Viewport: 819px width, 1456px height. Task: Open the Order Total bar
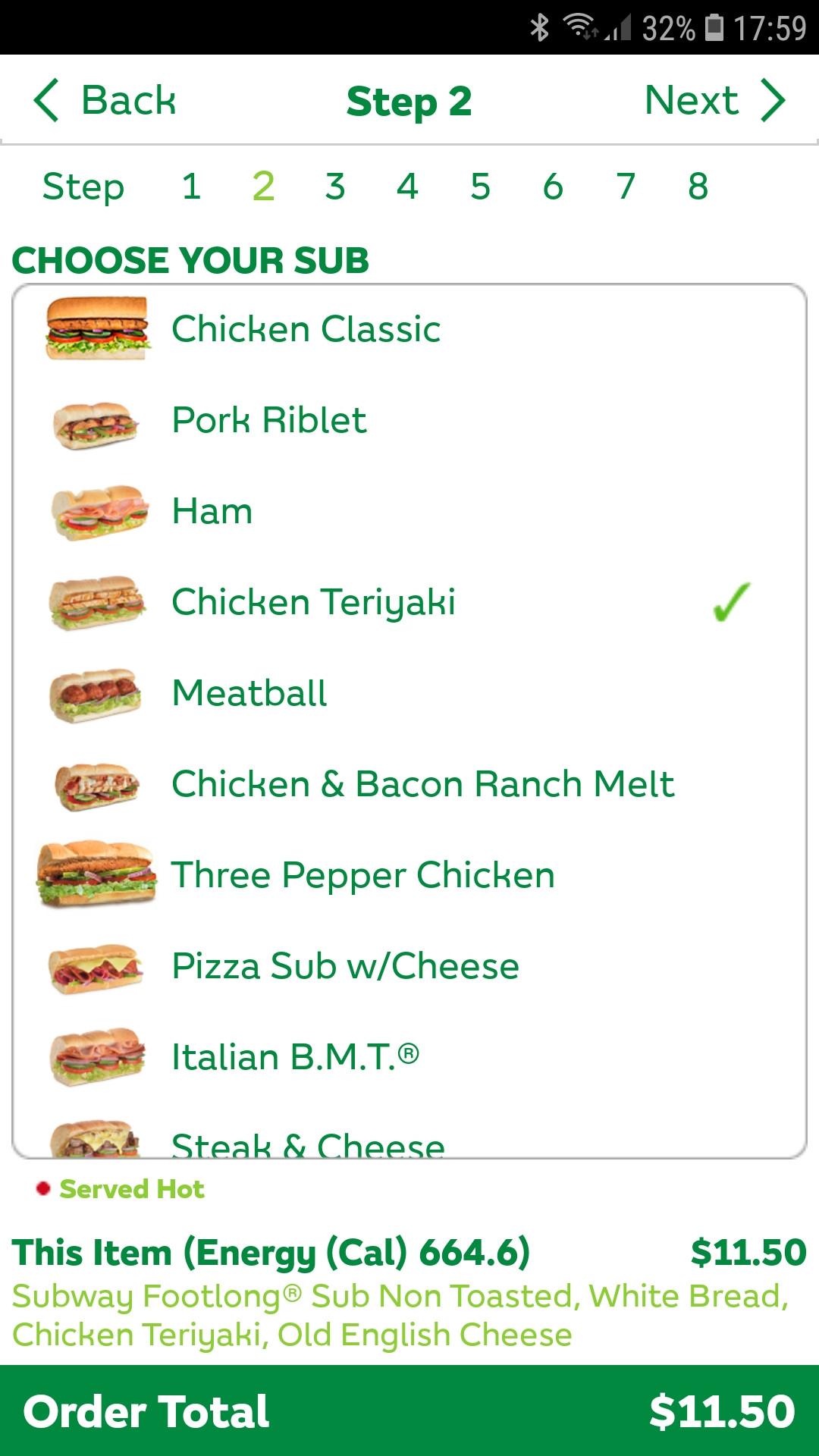(x=409, y=1411)
